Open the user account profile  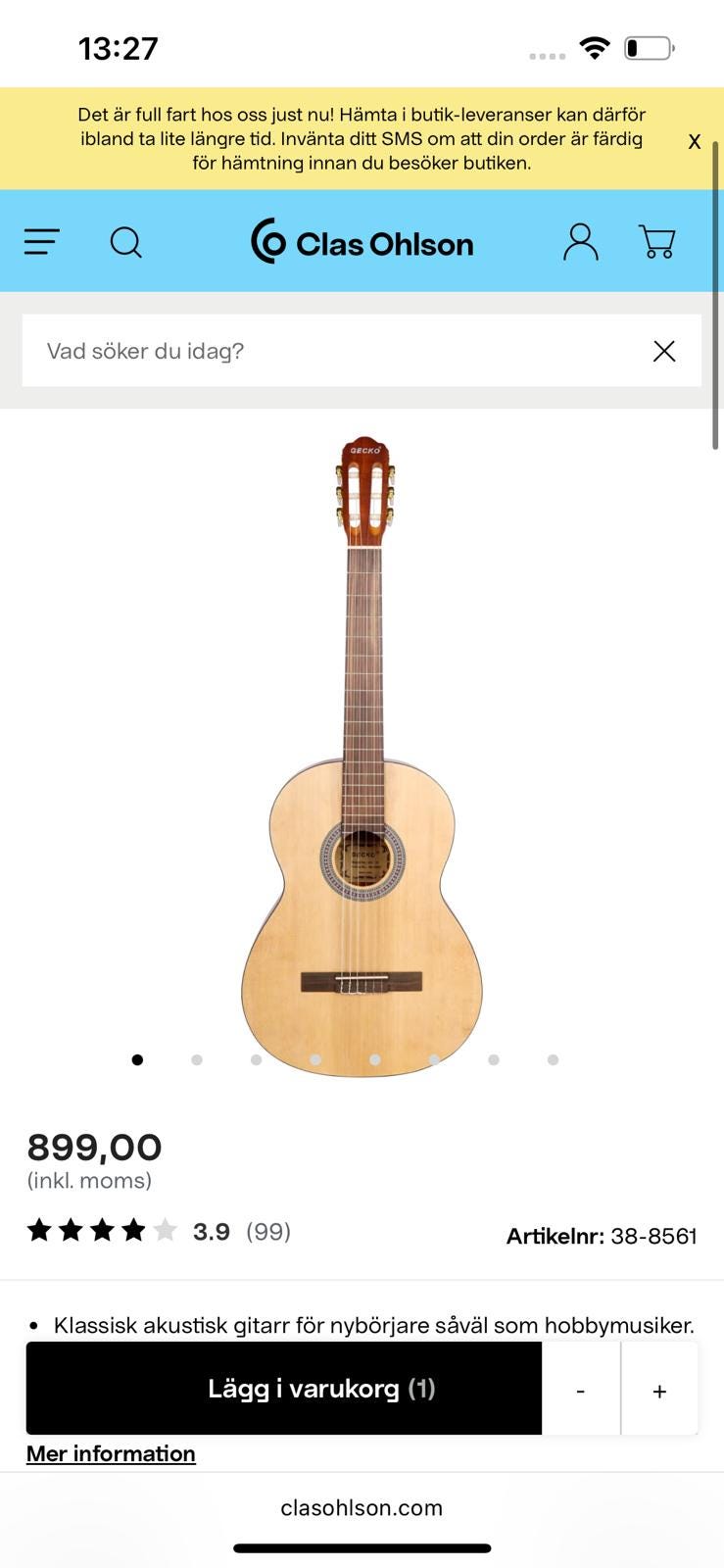tap(580, 242)
